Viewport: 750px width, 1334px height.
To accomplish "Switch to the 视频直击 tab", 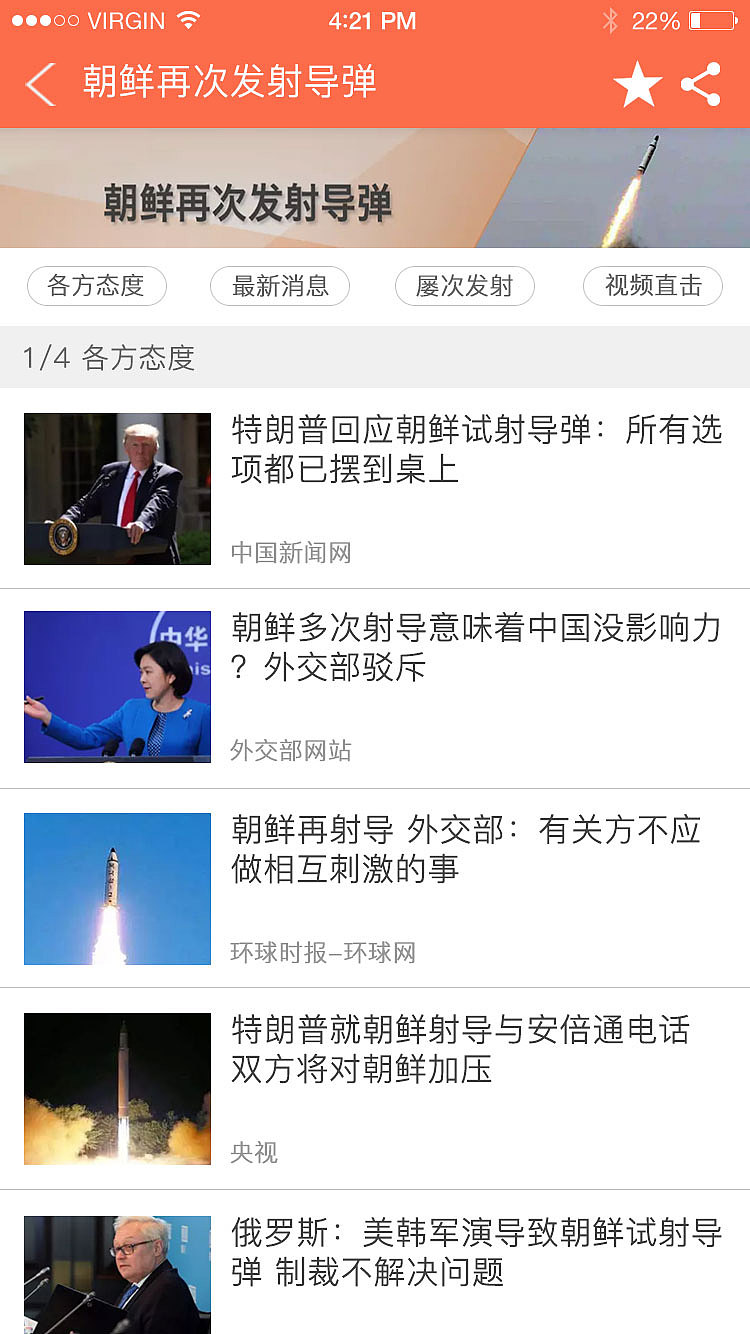I will coord(652,286).
